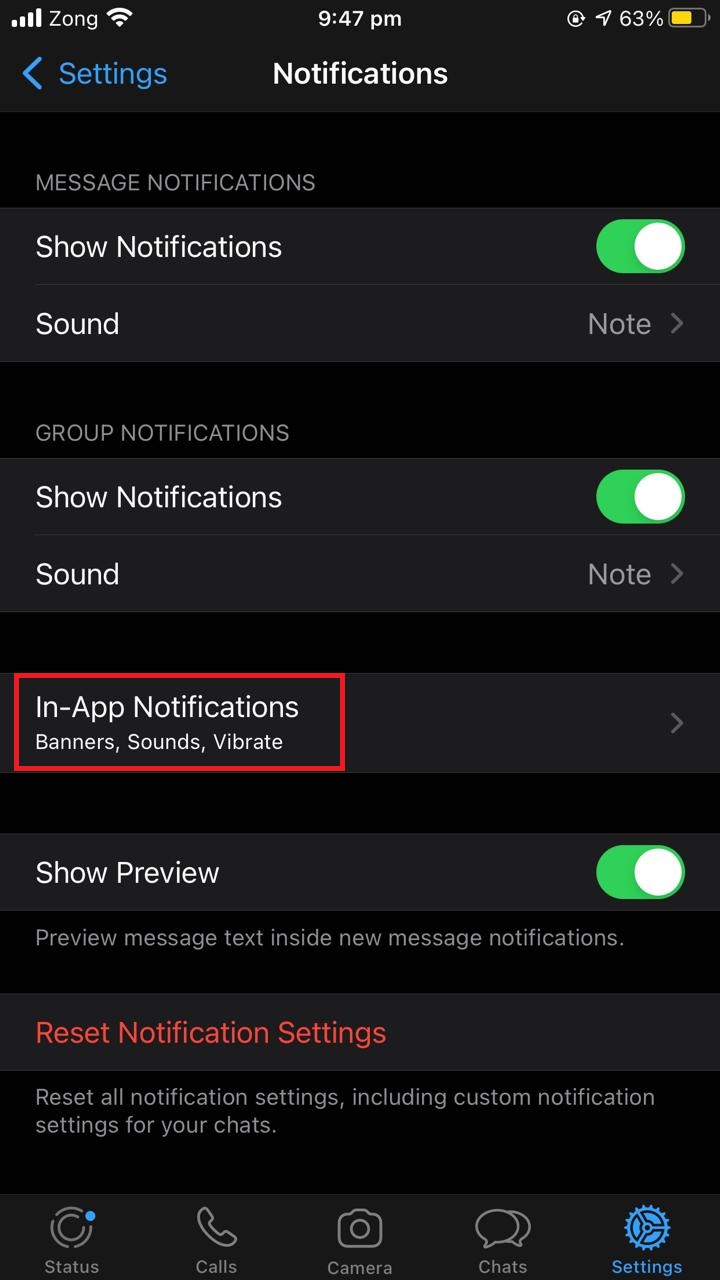Switch to the Status tab
The image size is (720, 1280).
point(72,1238)
